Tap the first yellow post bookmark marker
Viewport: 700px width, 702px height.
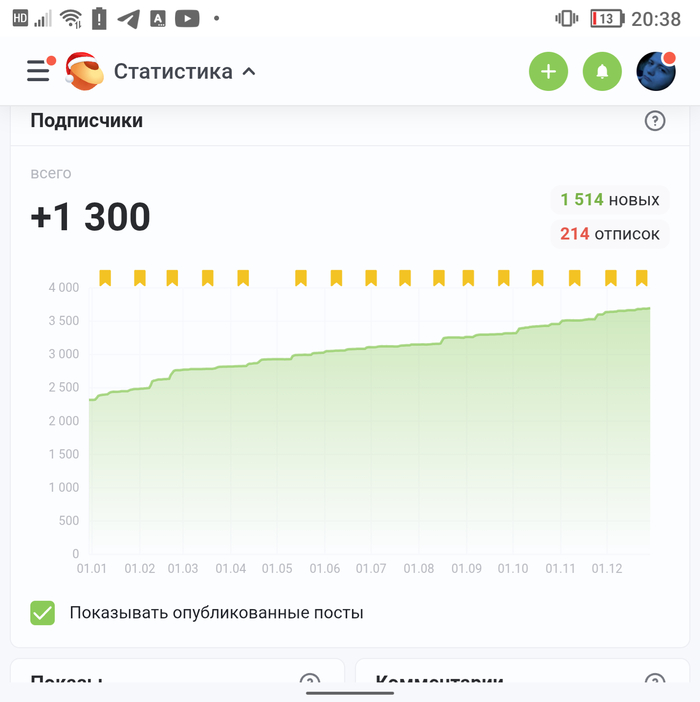click(x=105, y=277)
